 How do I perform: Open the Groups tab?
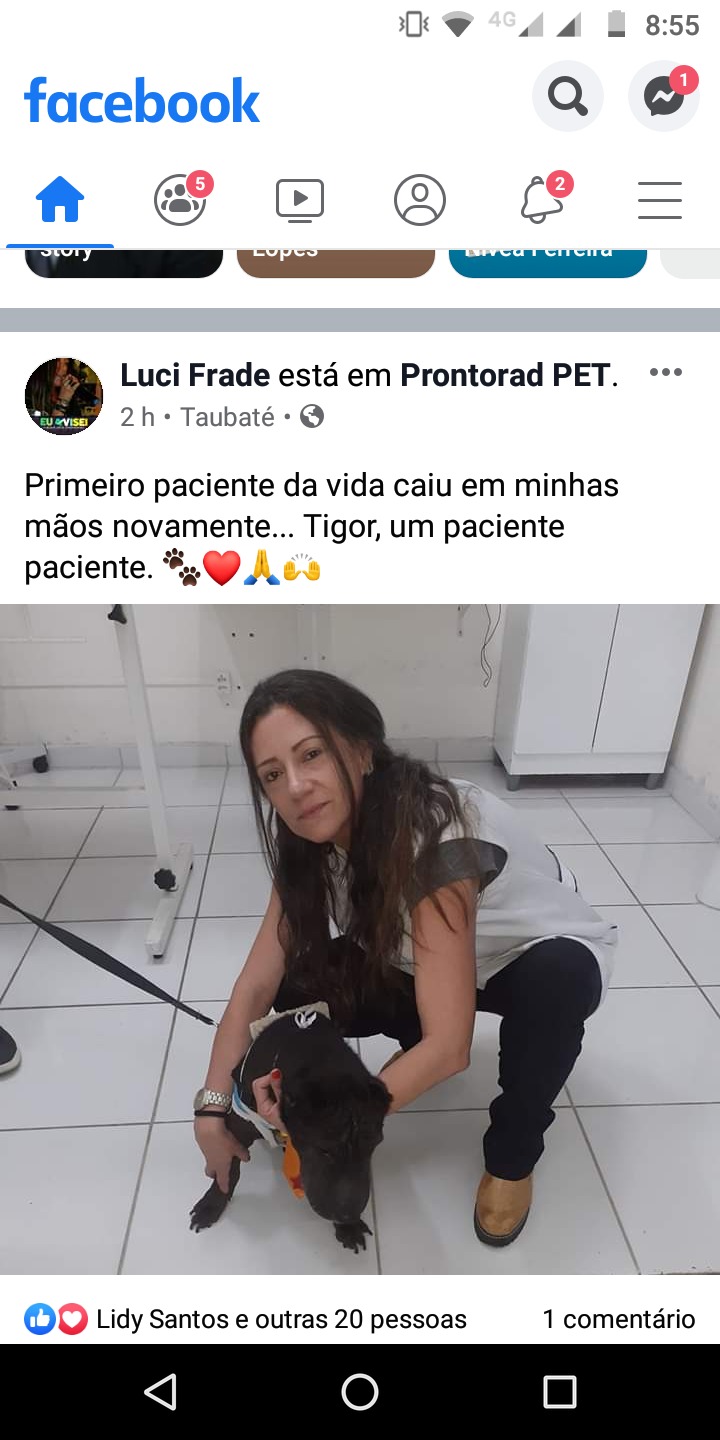181,201
